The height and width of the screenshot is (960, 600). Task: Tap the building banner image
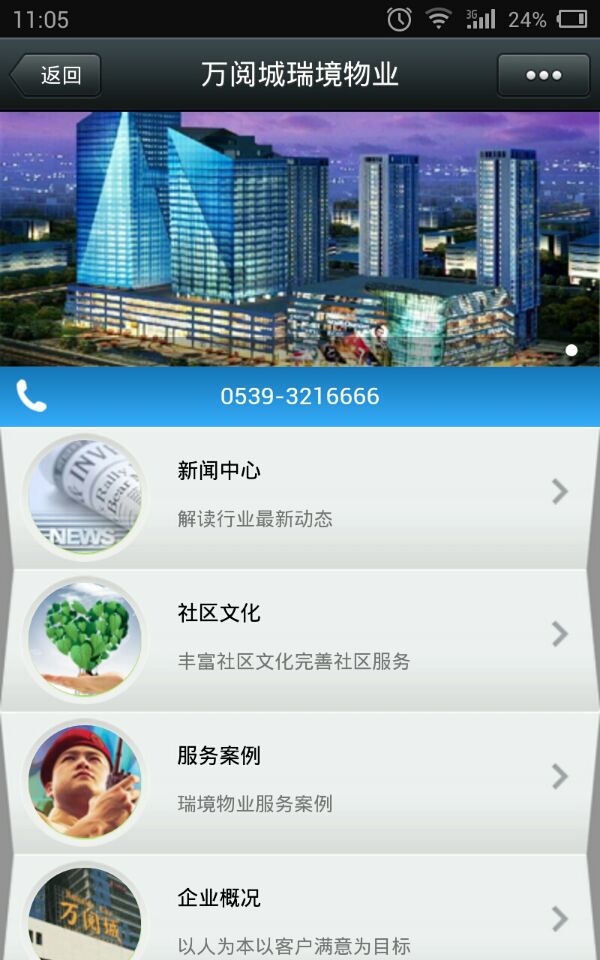tap(300, 238)
